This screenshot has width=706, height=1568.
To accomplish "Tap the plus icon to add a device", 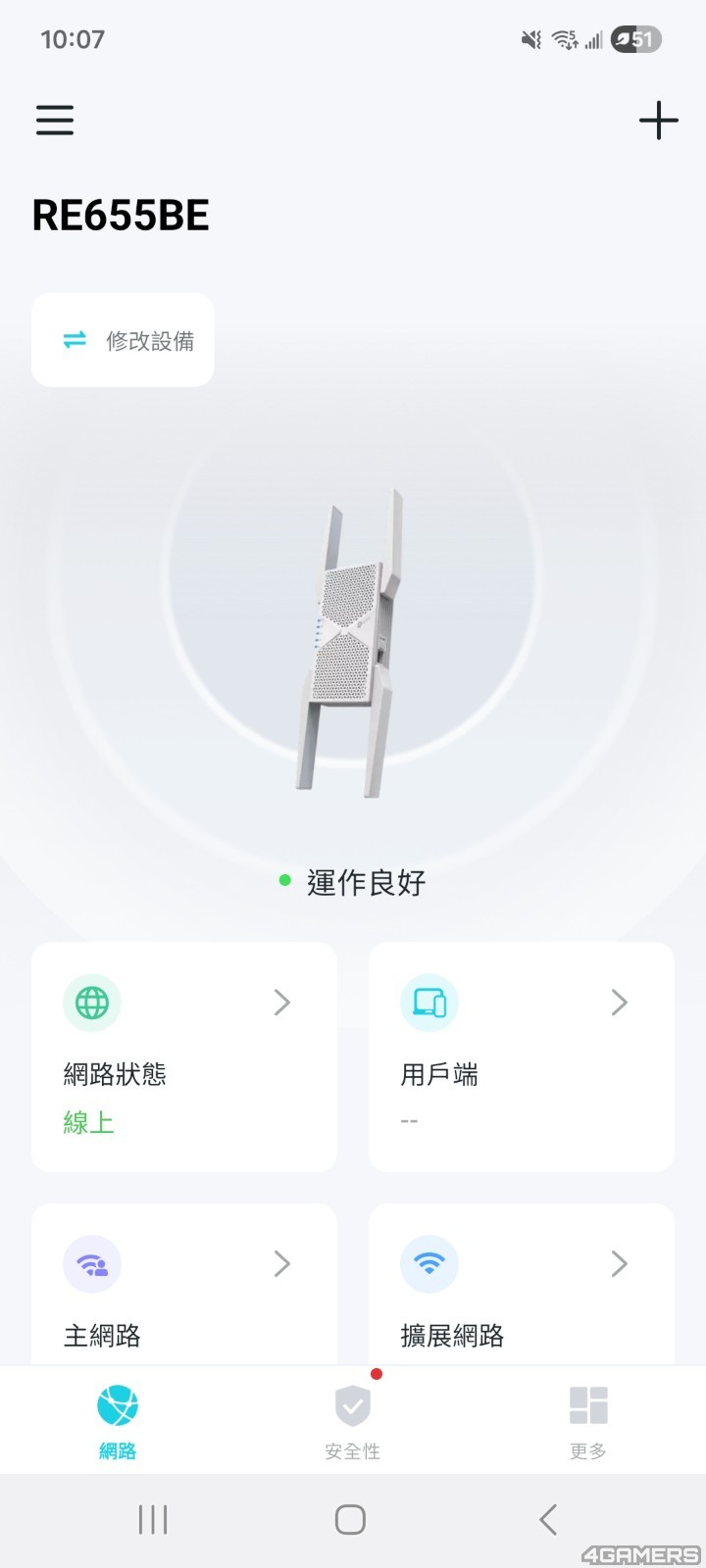I will [x=658, y=121].
